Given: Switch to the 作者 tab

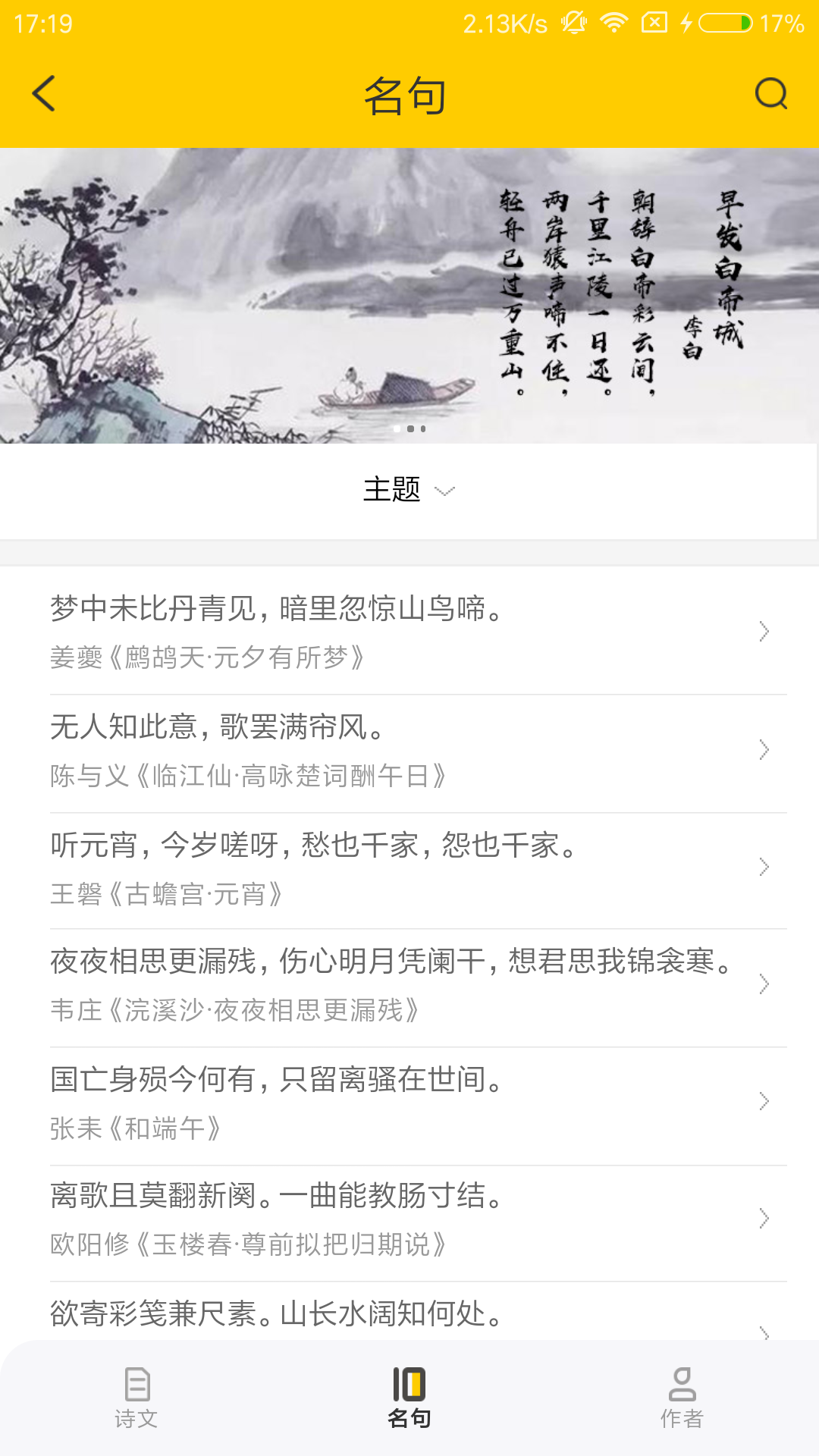Looking at the screenshot, I should pos(682,1398).
